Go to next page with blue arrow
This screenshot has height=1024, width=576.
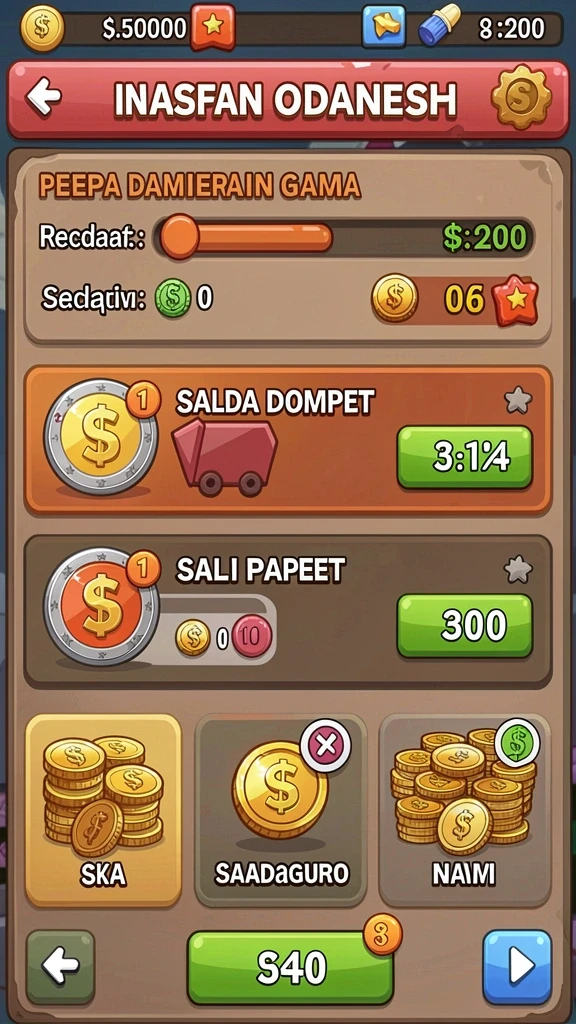517,966
